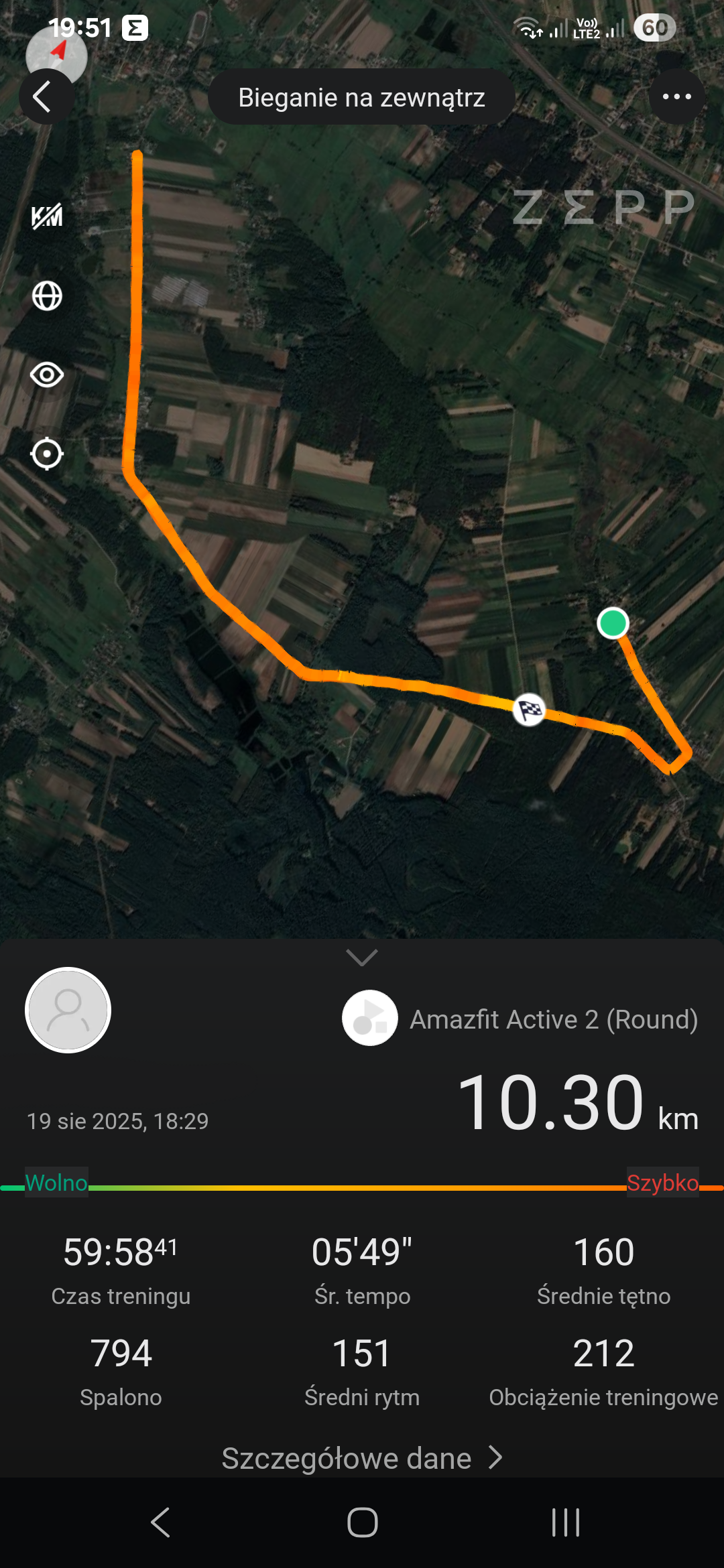Image resolution: width=724 pixels, height=1568 pixels.
Task: Open the three-dot overflow menu
Action: coord(676,97)
